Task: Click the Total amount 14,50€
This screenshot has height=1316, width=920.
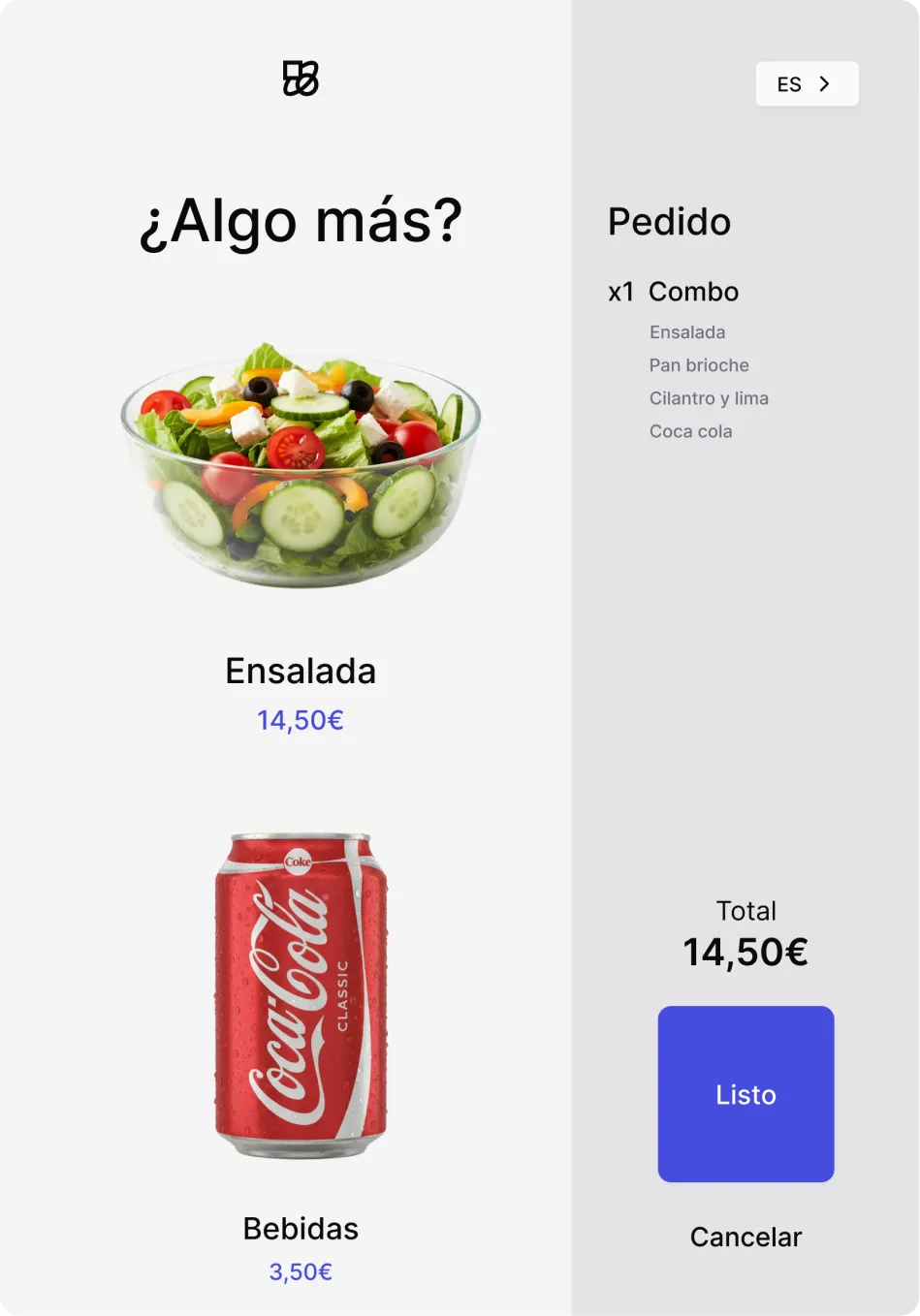Action: pos(746,952)
